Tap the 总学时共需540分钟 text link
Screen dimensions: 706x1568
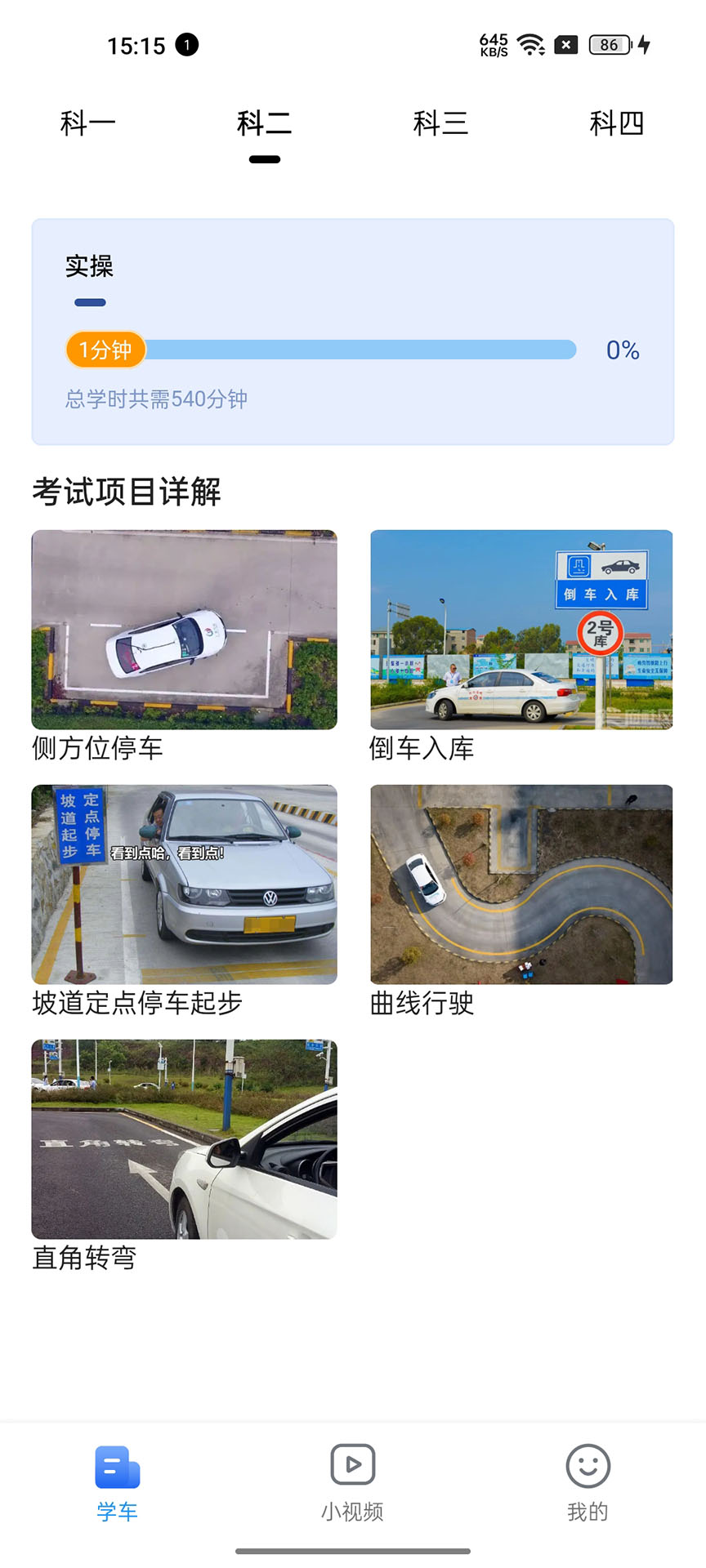[x=158, y=399]
